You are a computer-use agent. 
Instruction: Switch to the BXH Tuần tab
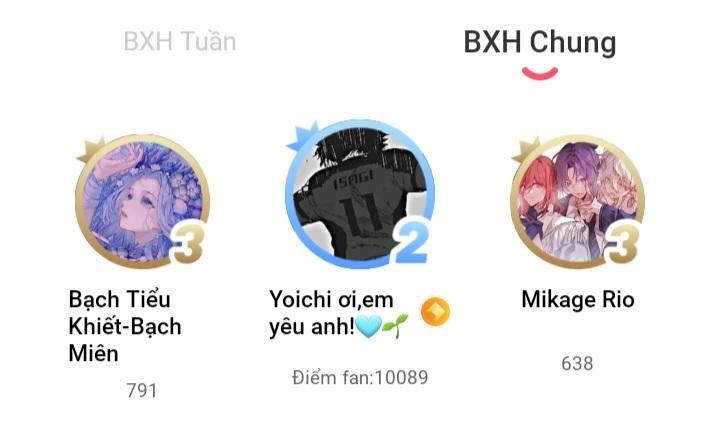pyautogui.click(x=180, y=42)
